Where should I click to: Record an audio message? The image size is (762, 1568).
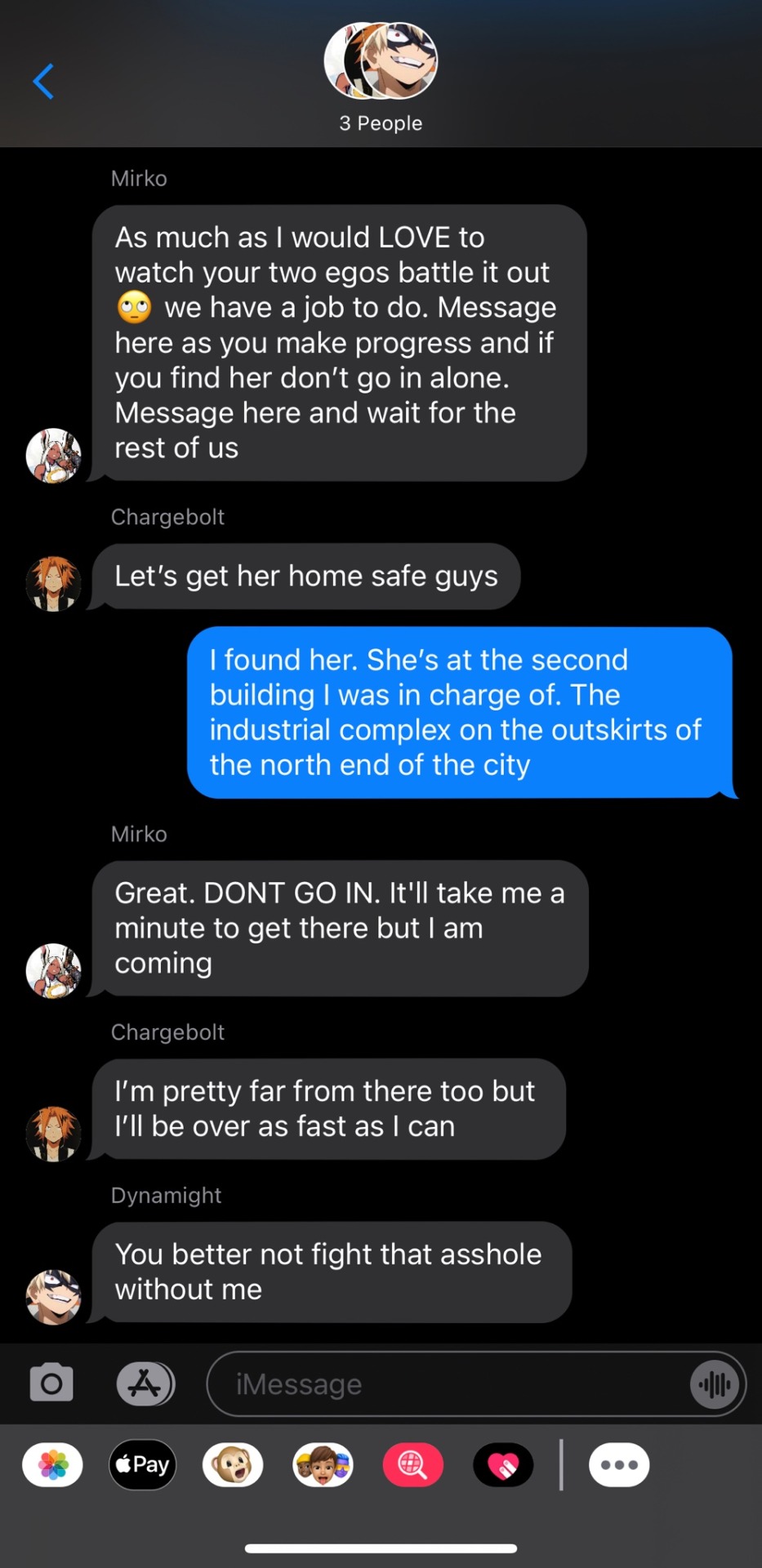[x=715, y=1383]
